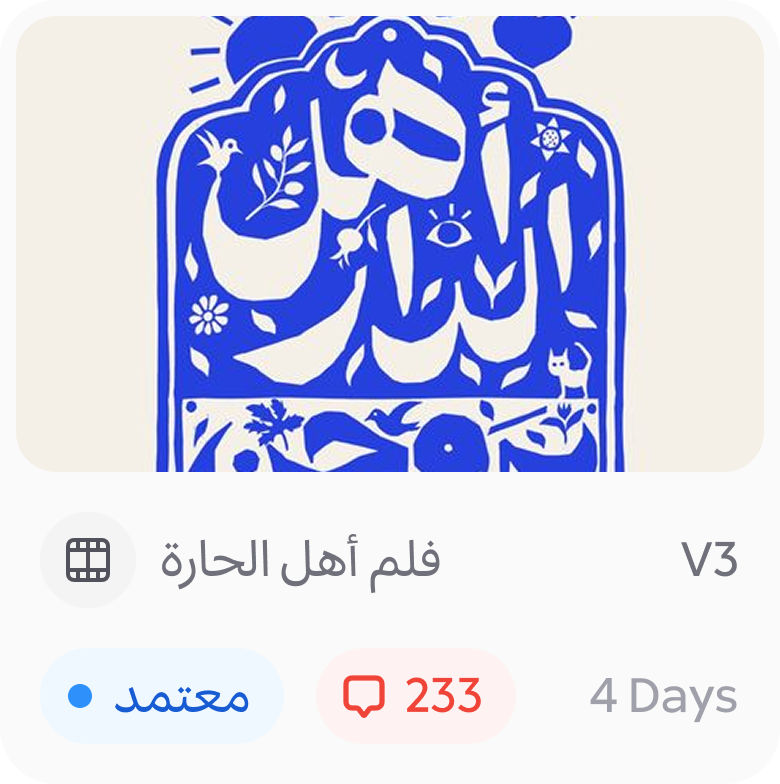Screen dimensions: 780x784
Task: Open the فلم أهل الحارة poster thumbnail
Action: tap(390, 243)
